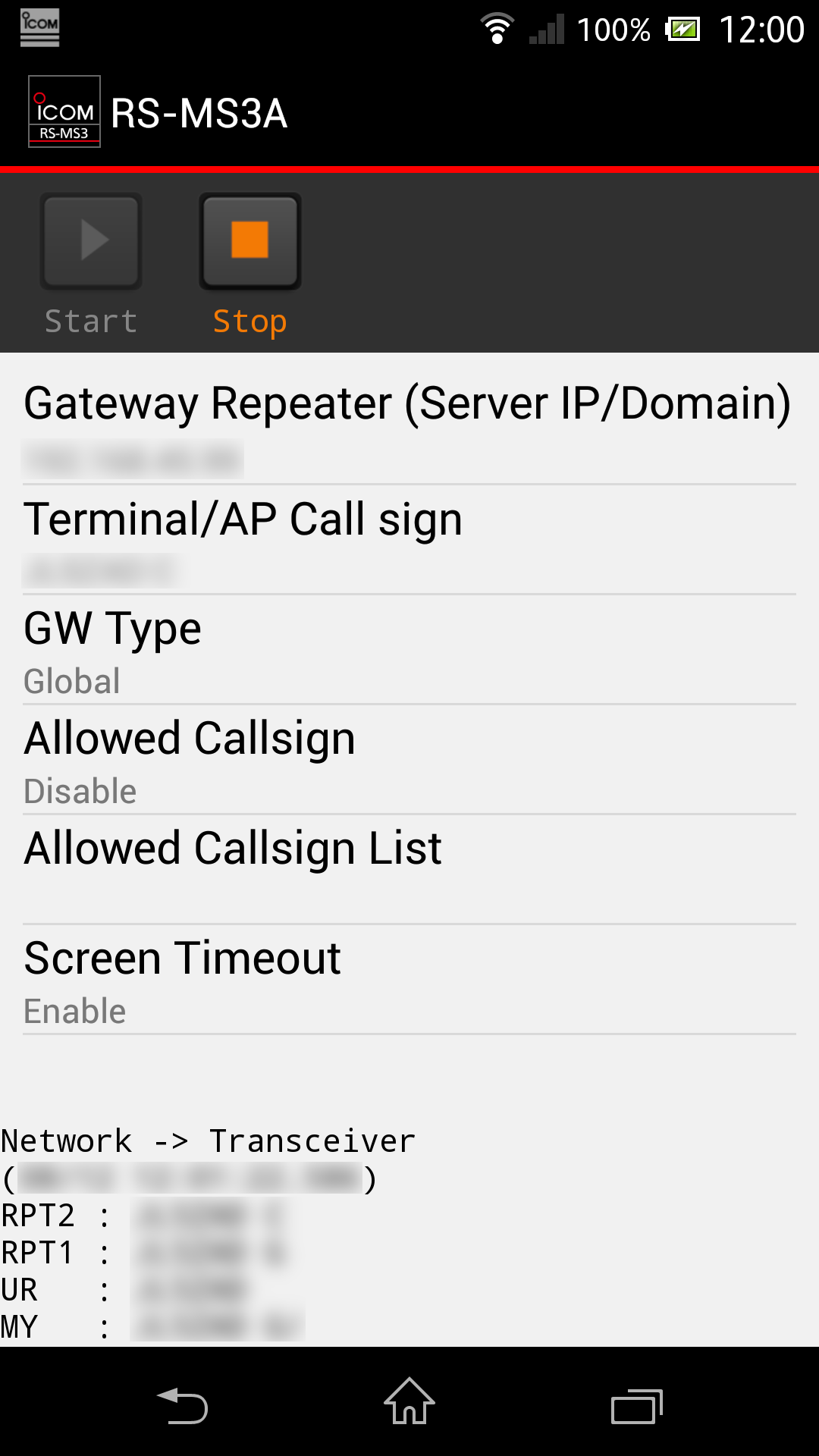Open the Allowed Callsign setting
This screenshot has width=819, height=1456.
click(x=409, y=760)
